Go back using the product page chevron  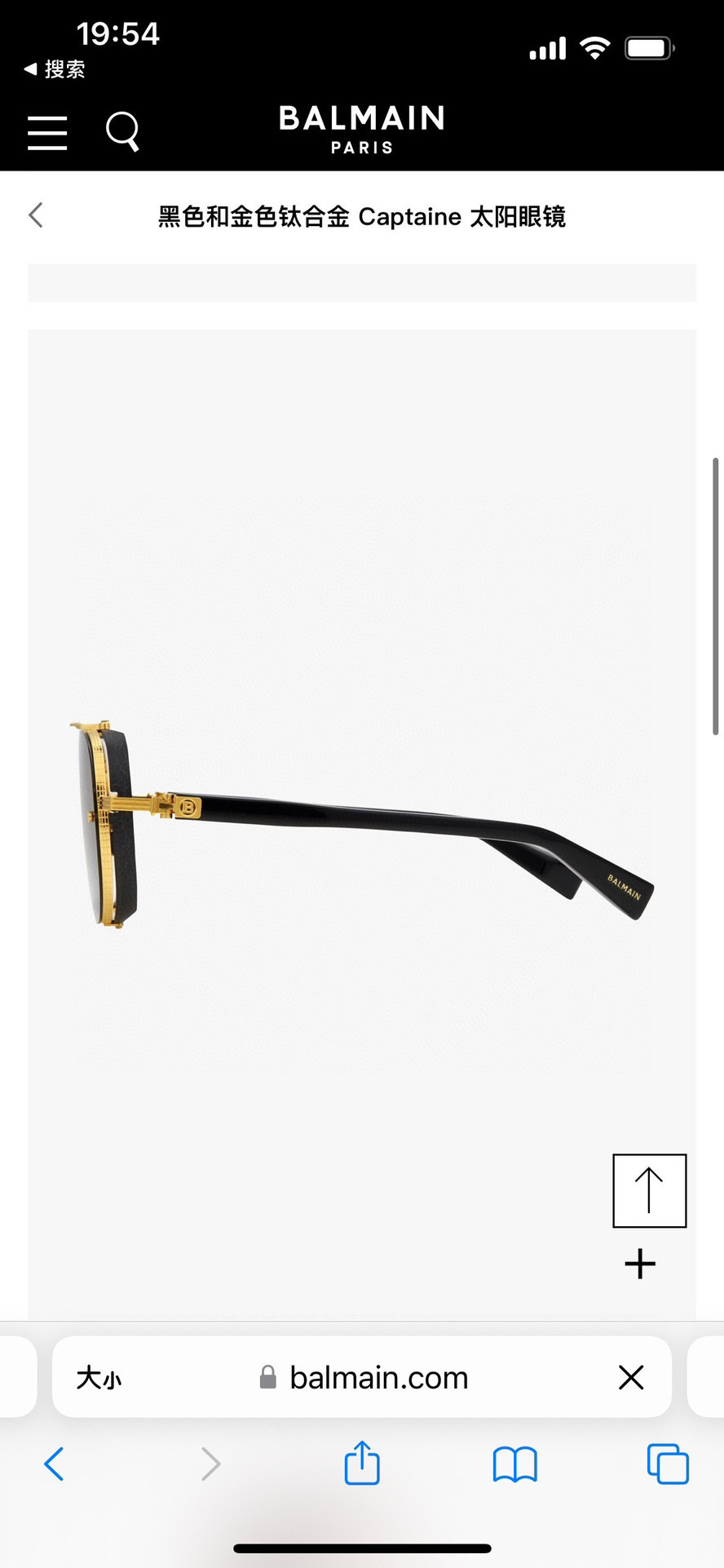tap(36, 215)
